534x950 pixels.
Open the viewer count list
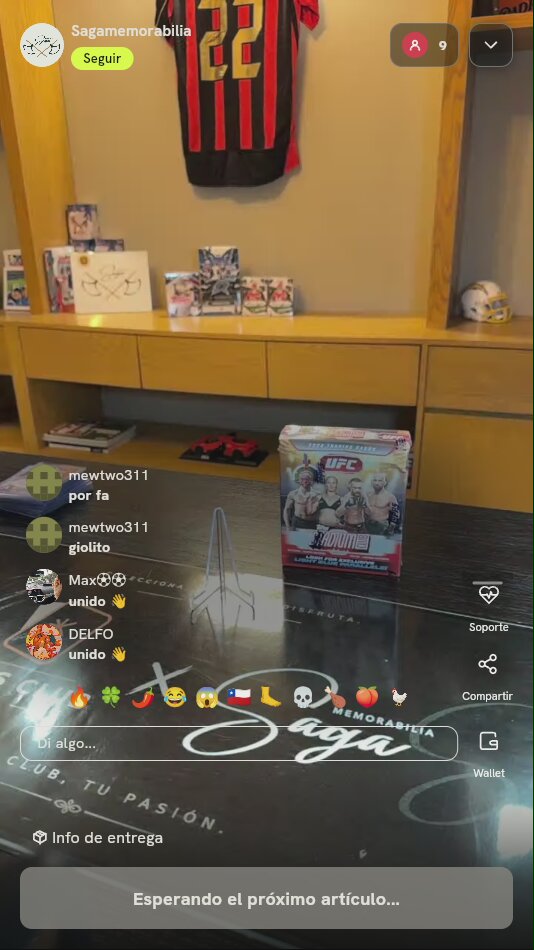coord(424,45)
